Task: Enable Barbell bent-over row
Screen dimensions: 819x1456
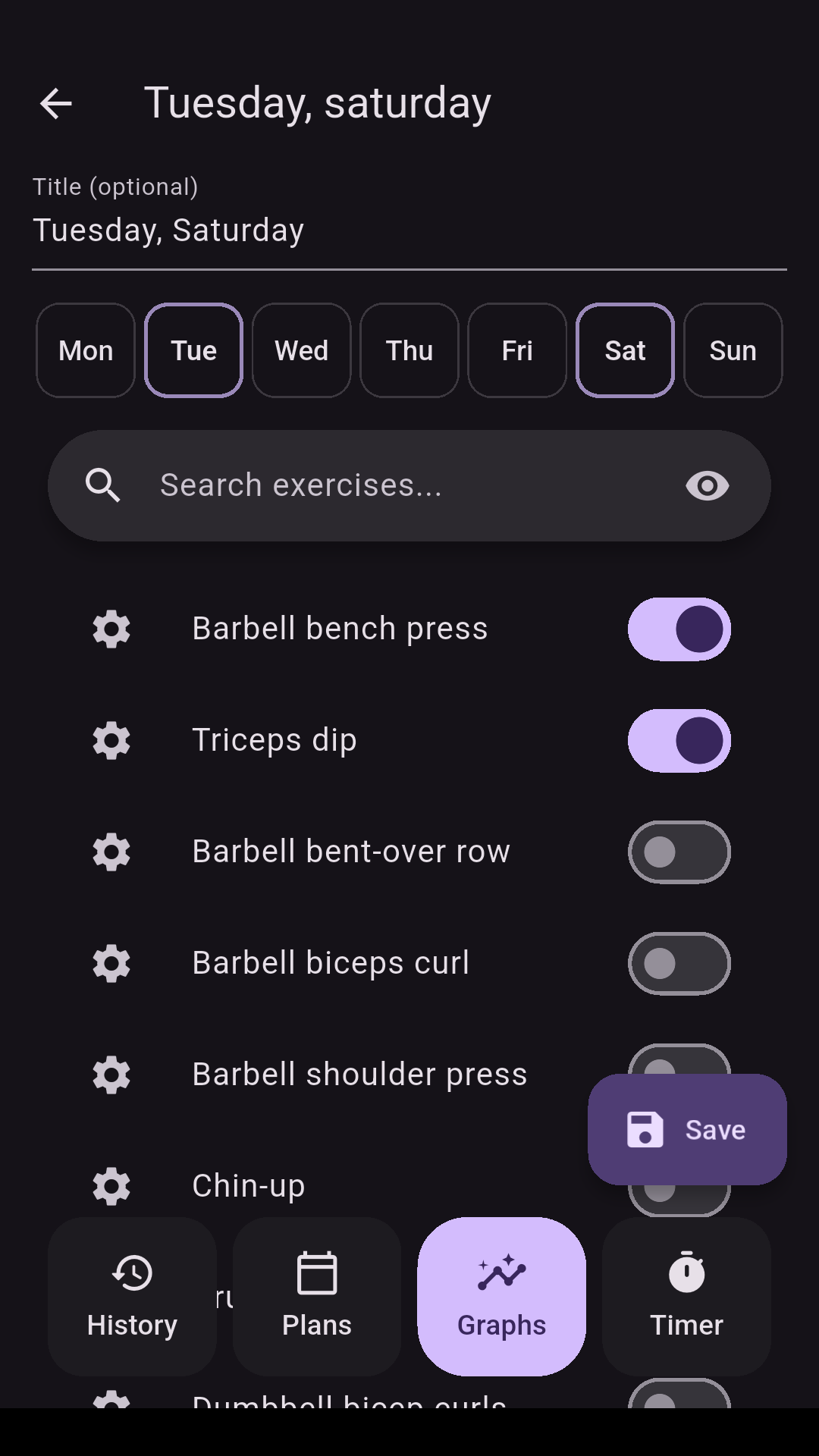Action: [679, 852]
